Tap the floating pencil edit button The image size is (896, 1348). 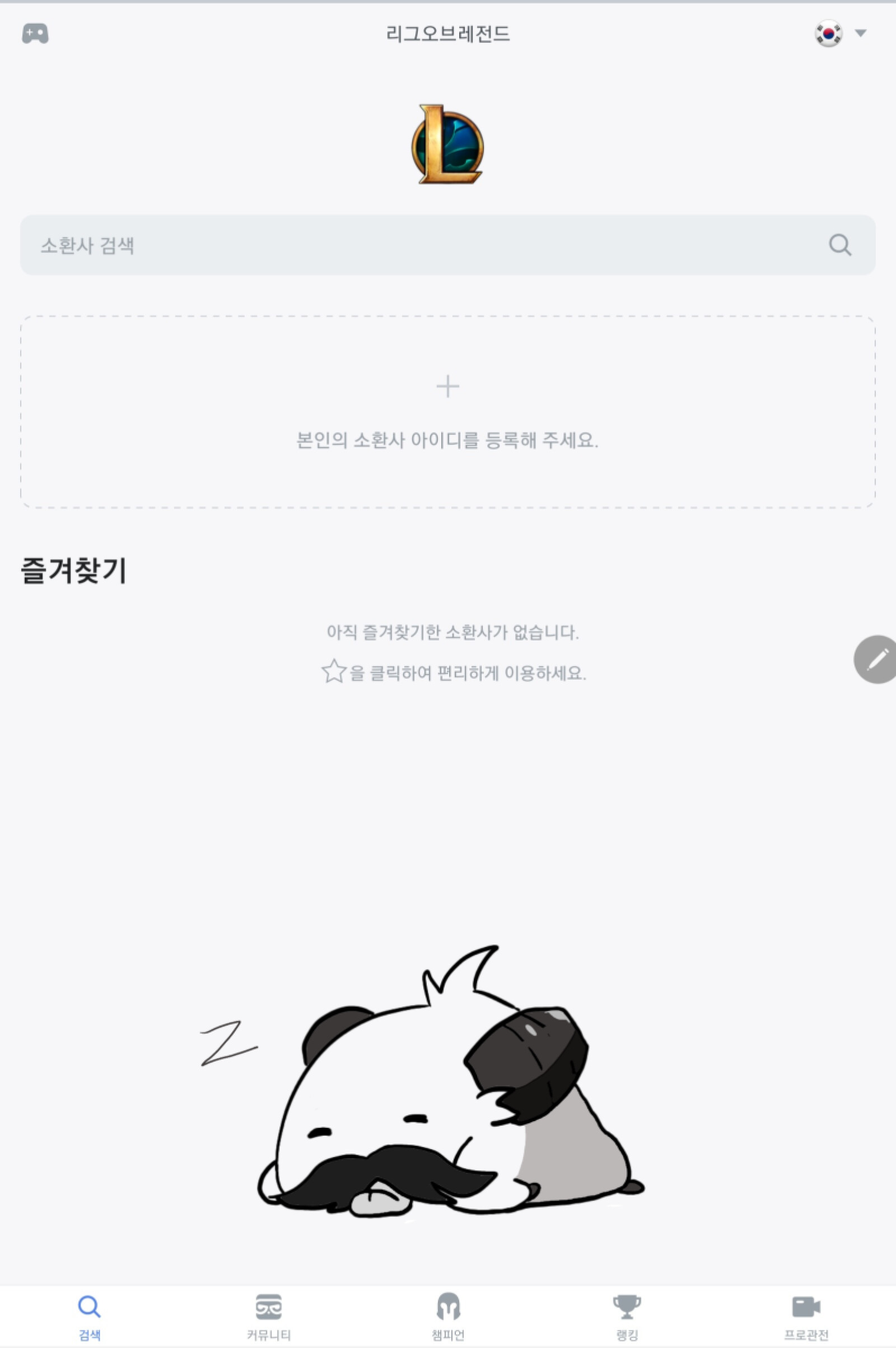click(x=876, y=659)
